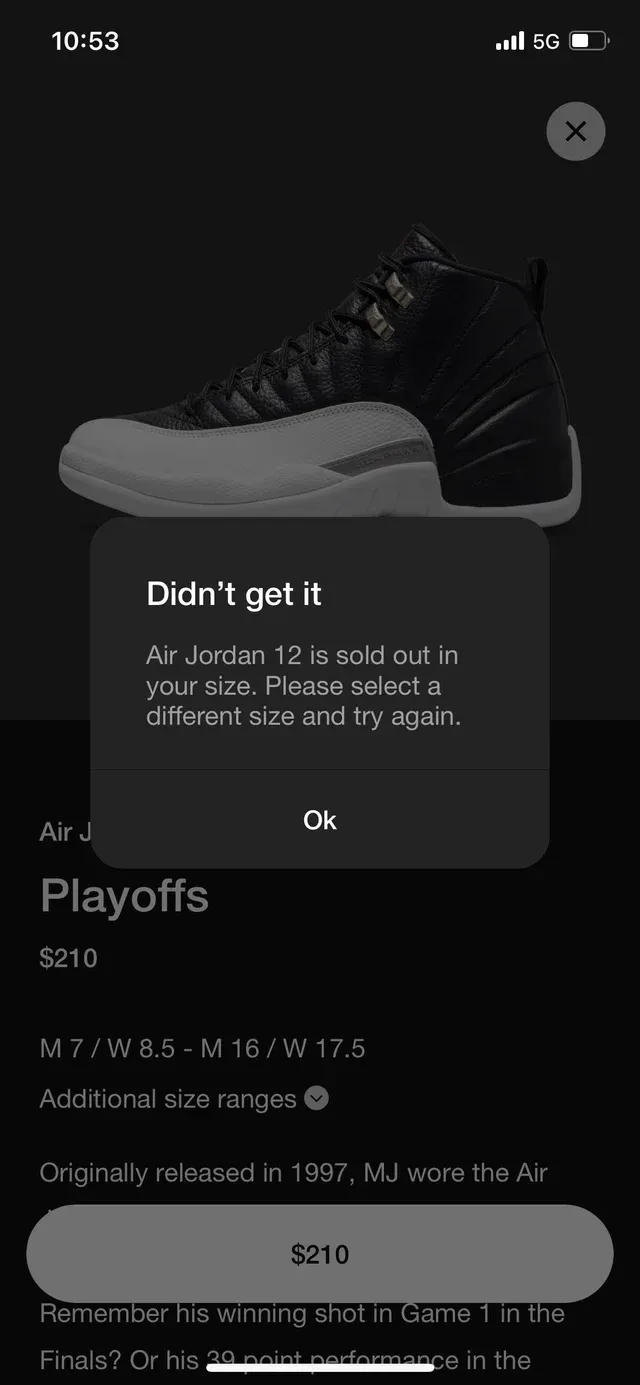
Task: Expand Additional size ranges
Action: coord(184,1099)
